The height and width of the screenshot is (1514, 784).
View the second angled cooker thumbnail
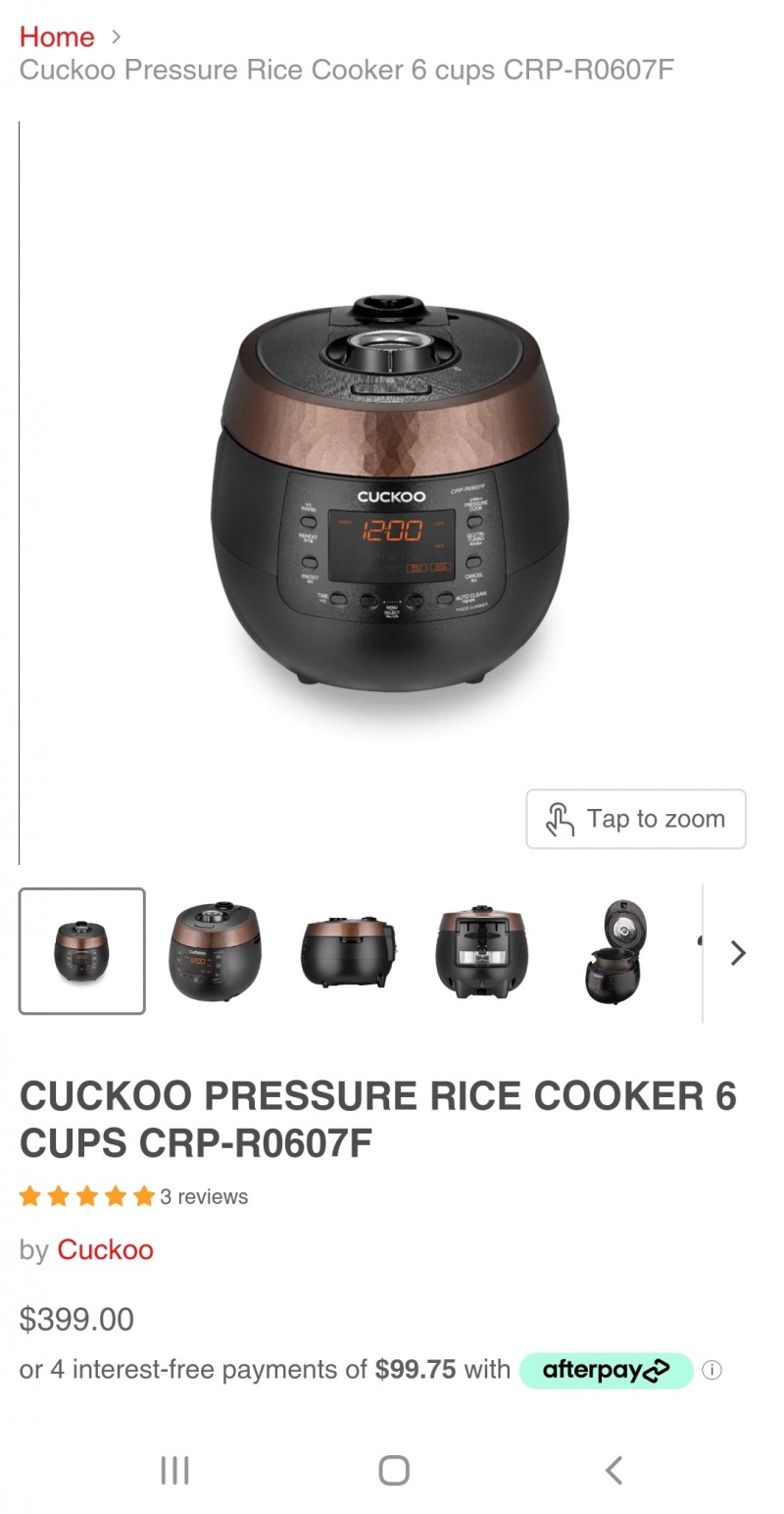pos(215,951)
